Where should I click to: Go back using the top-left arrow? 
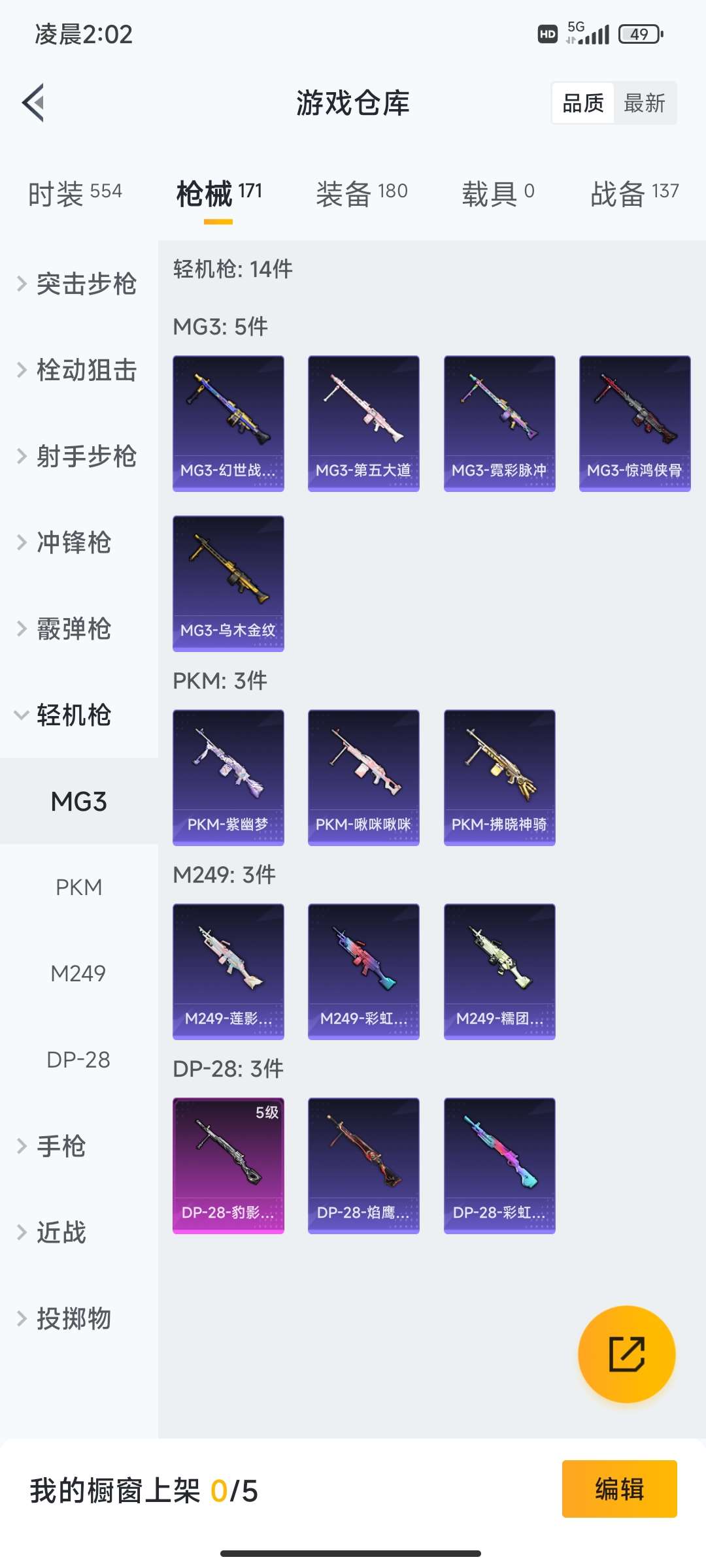coord(34,103)
